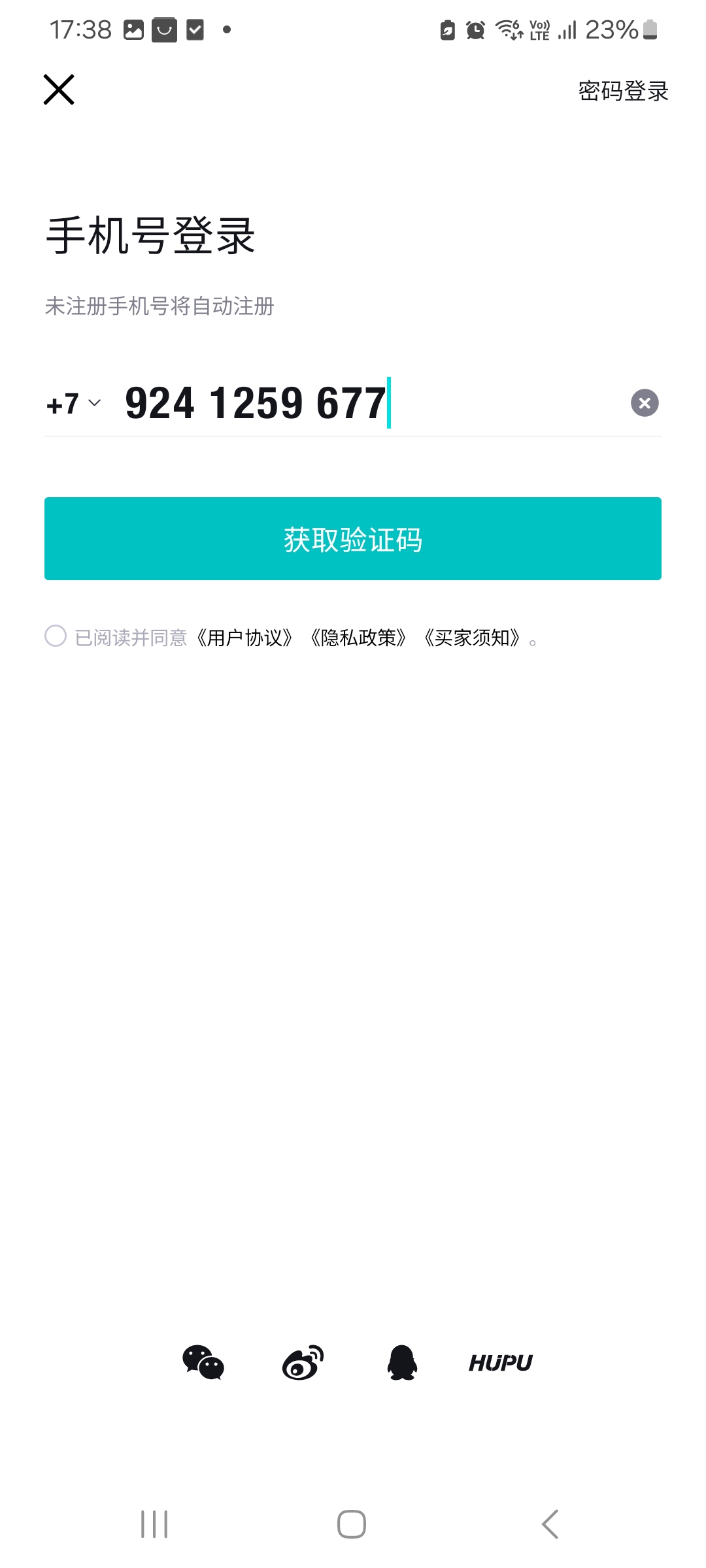Open the 用户协议 user agreement link
Screen dimensions: 706x1568
[244, 638]
